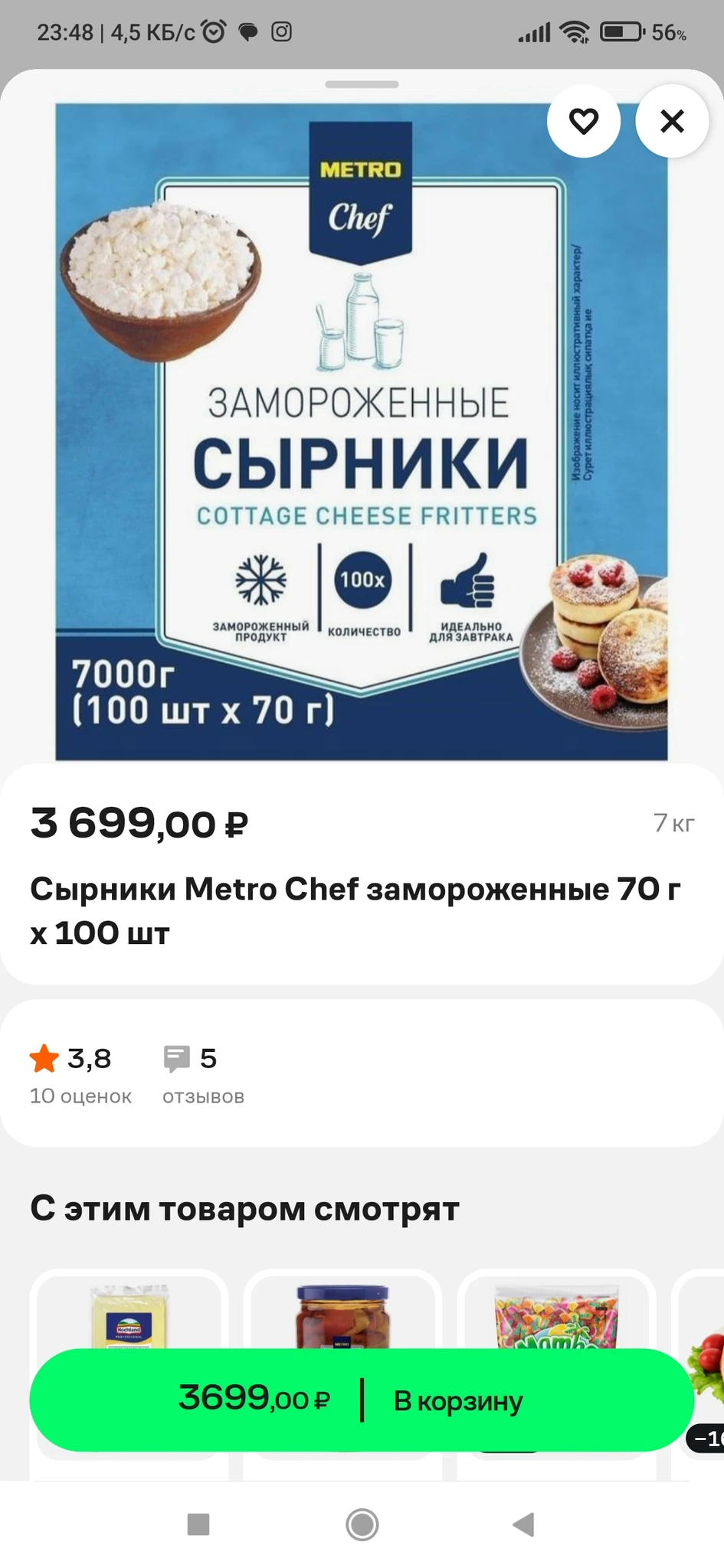Go back using system navigation
The height and width of the screenshot is (1568, 724).
(523, 1524)
